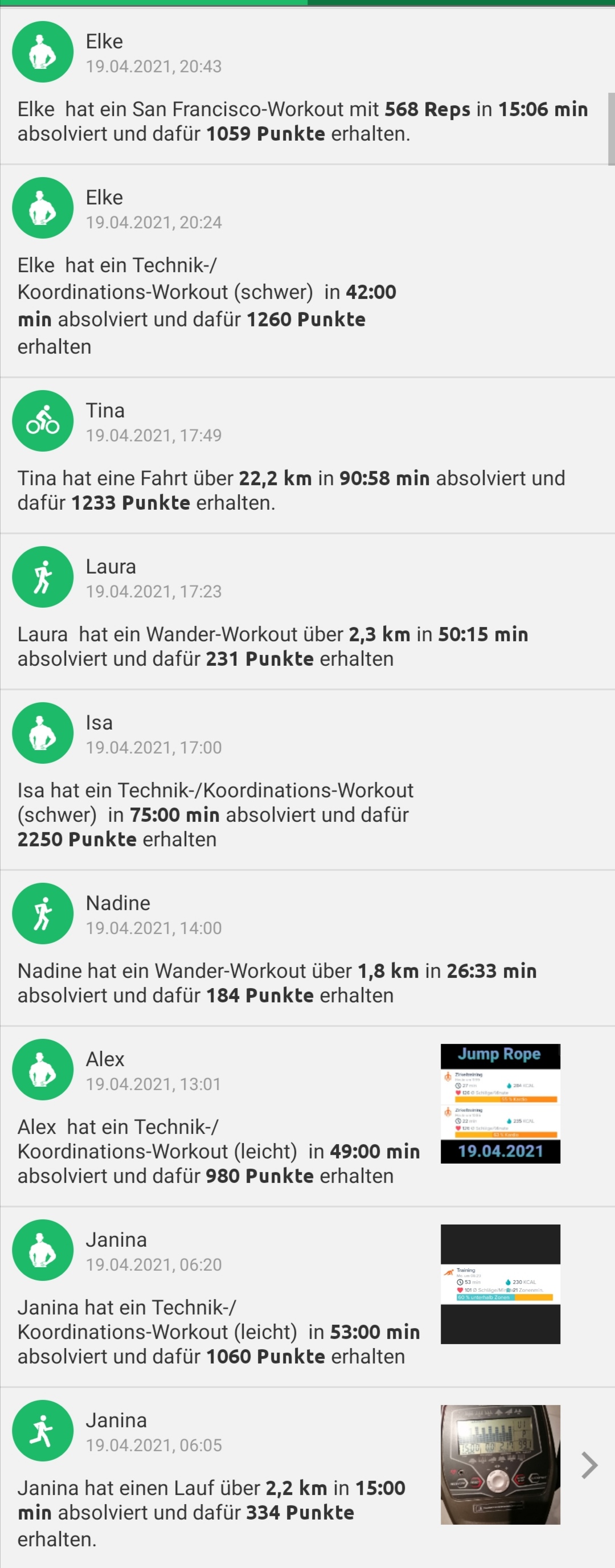Open Isa's strength workout icon
The height and width of the screenshot is (1568, 615).
(x=43, y=734)
